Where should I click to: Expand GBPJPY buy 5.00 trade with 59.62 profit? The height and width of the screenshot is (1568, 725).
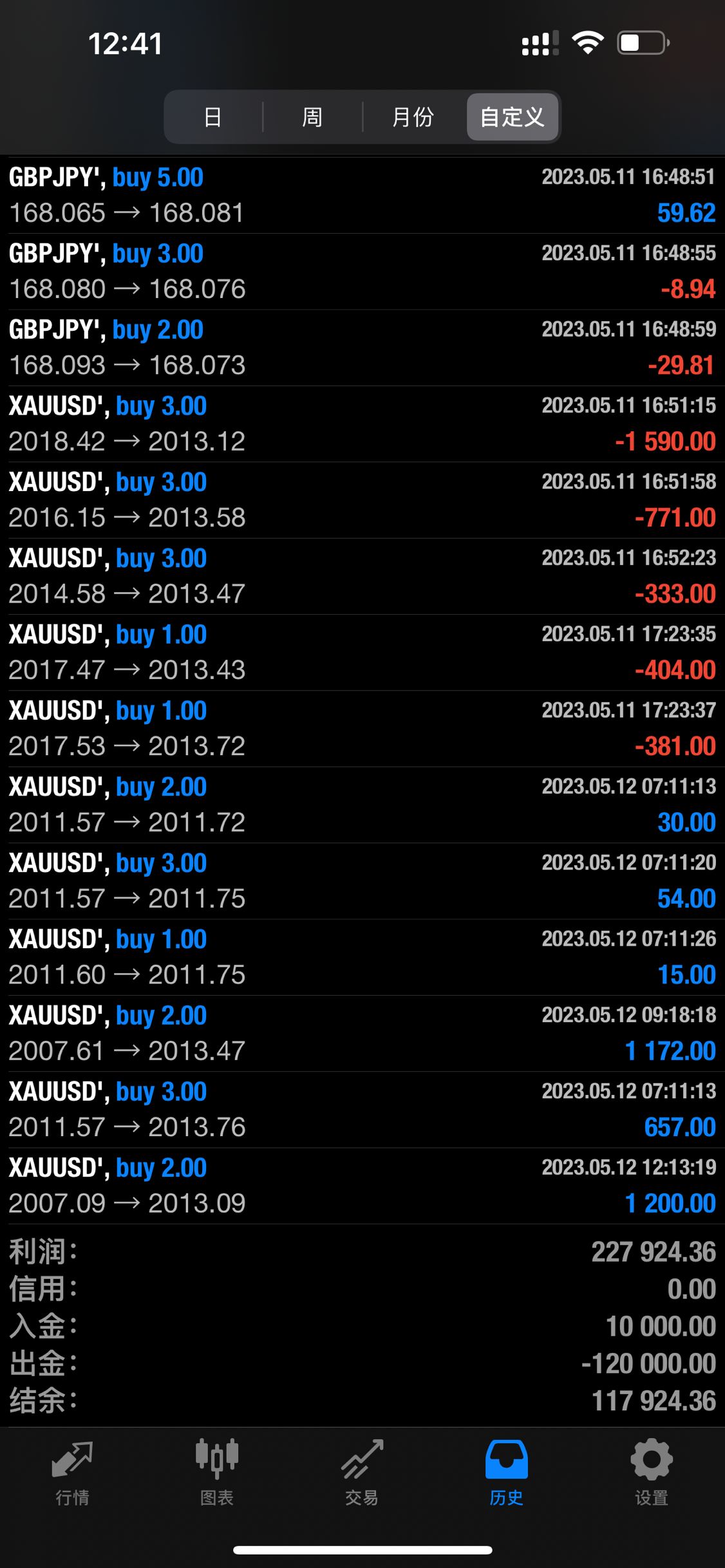click(362, 195)
